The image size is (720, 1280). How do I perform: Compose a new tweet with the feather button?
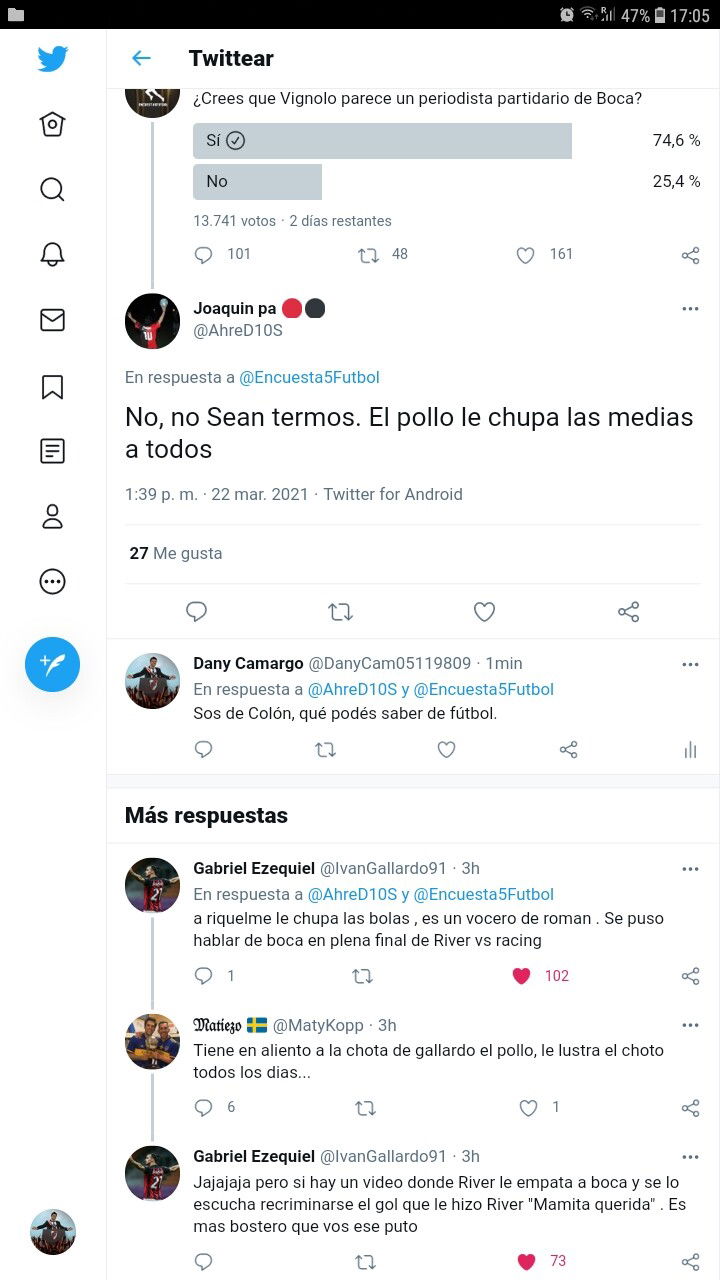click(52, 664)
